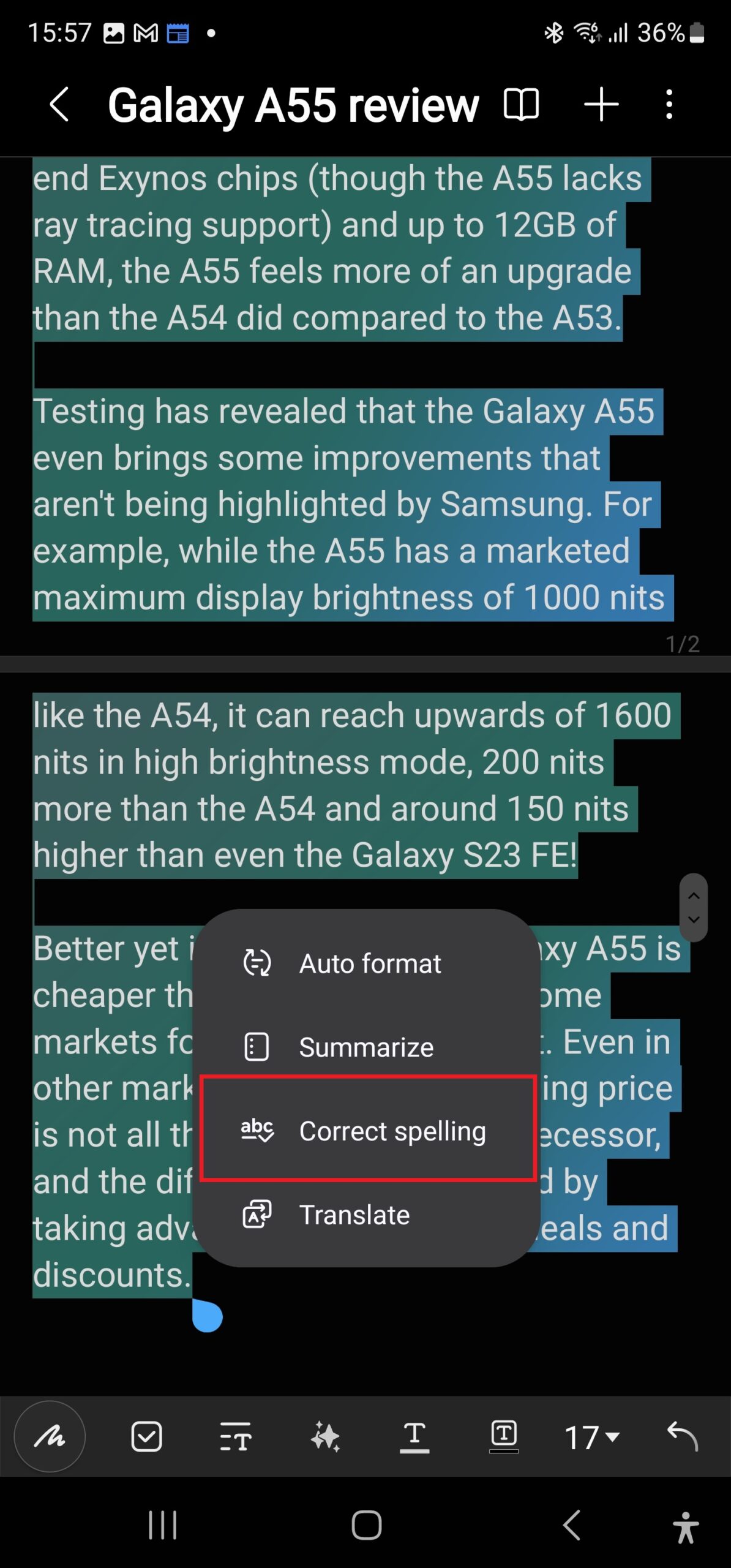Undo the last edit
Image resolution: width=731 pixels, height=1568 pixels.
click(682, 1436)
